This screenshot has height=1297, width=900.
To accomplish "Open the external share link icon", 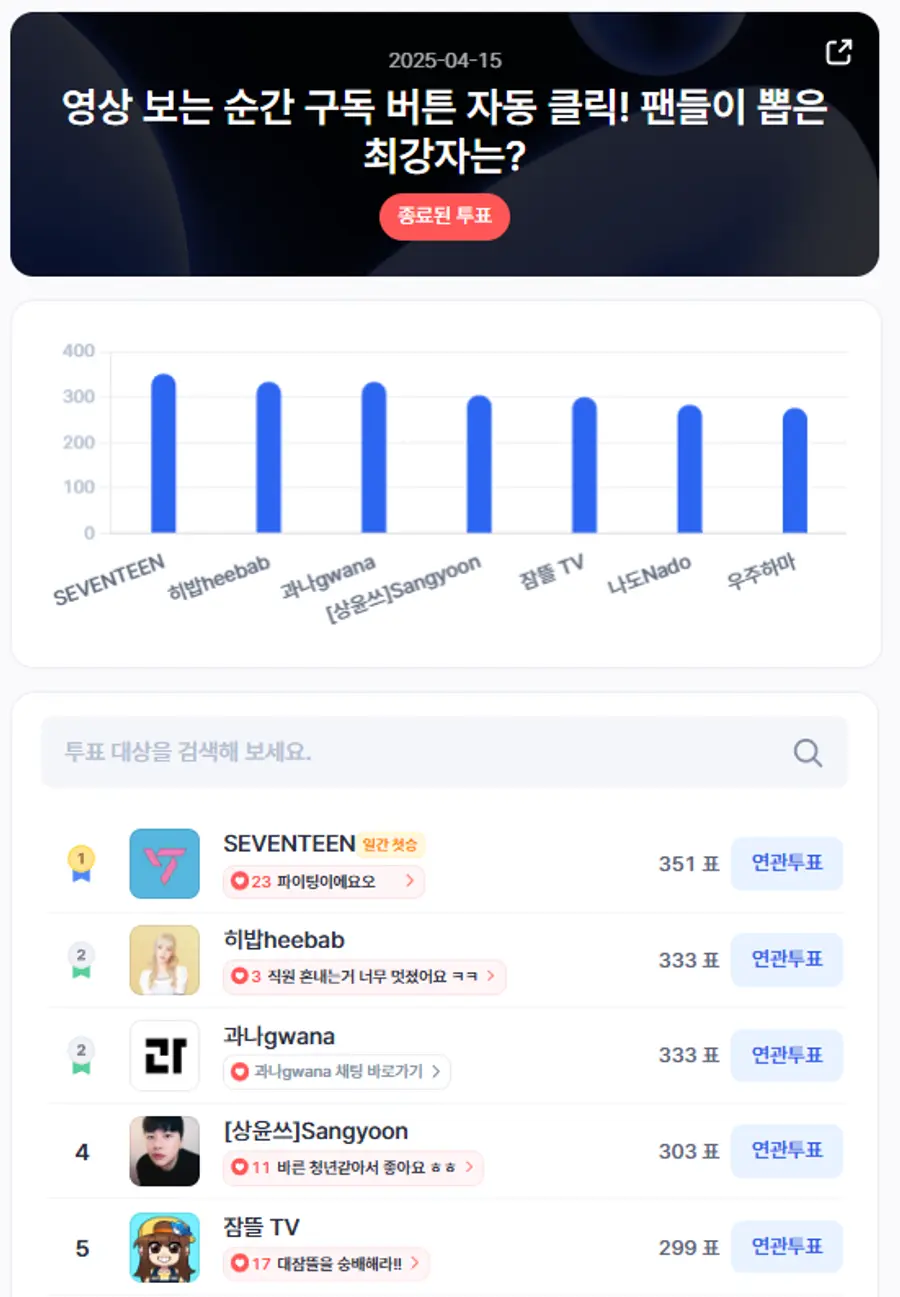I will click(x=841, y=50).
